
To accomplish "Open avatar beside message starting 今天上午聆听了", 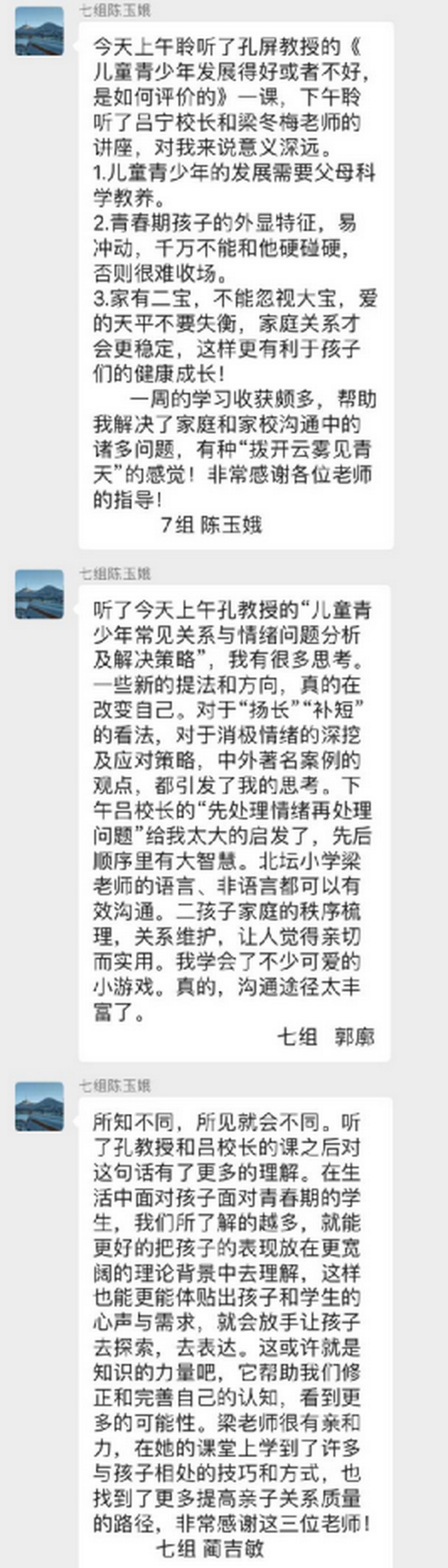I will [39, 31].
